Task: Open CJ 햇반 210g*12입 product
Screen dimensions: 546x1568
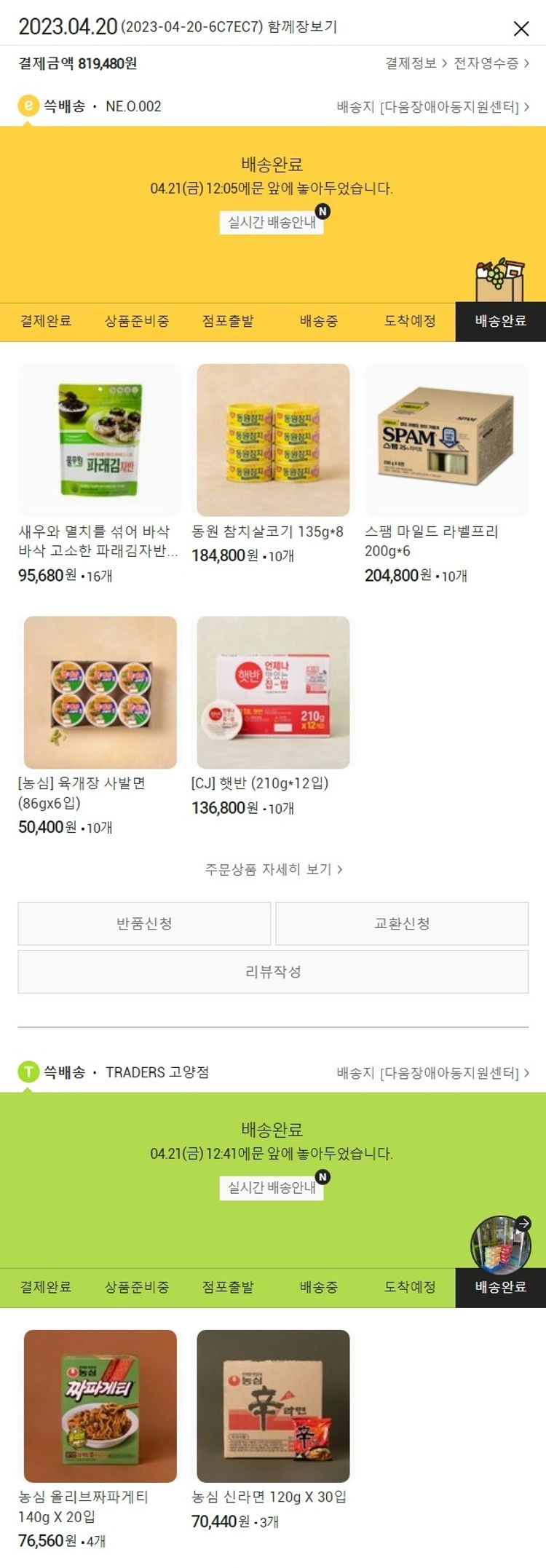Action: pos(273,692)
